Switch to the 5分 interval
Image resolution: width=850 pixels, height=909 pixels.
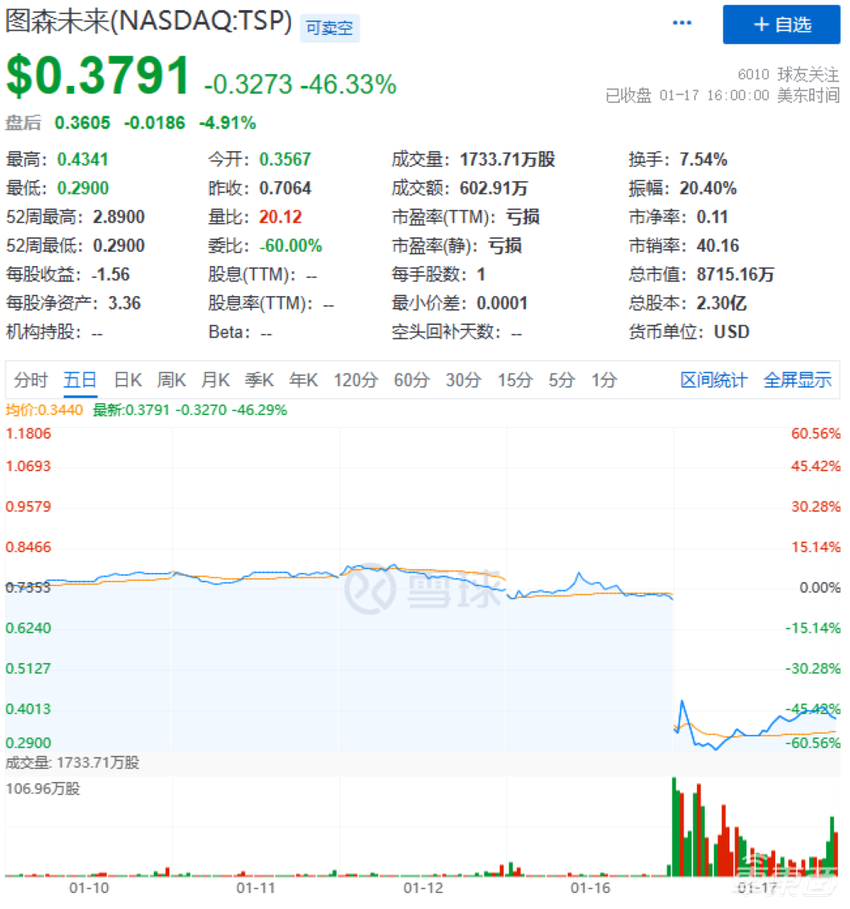pos(561,380)
